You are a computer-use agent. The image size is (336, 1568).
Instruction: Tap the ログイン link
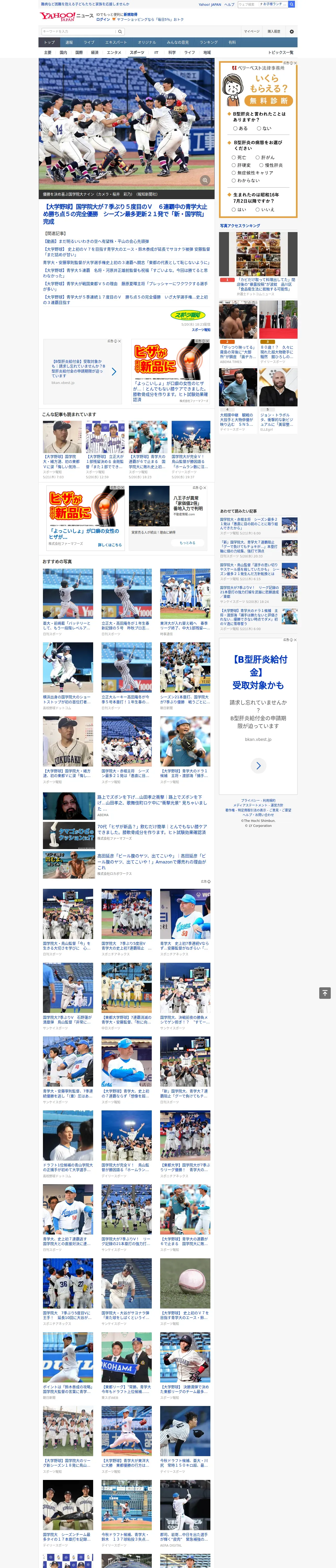click(103, 20)
